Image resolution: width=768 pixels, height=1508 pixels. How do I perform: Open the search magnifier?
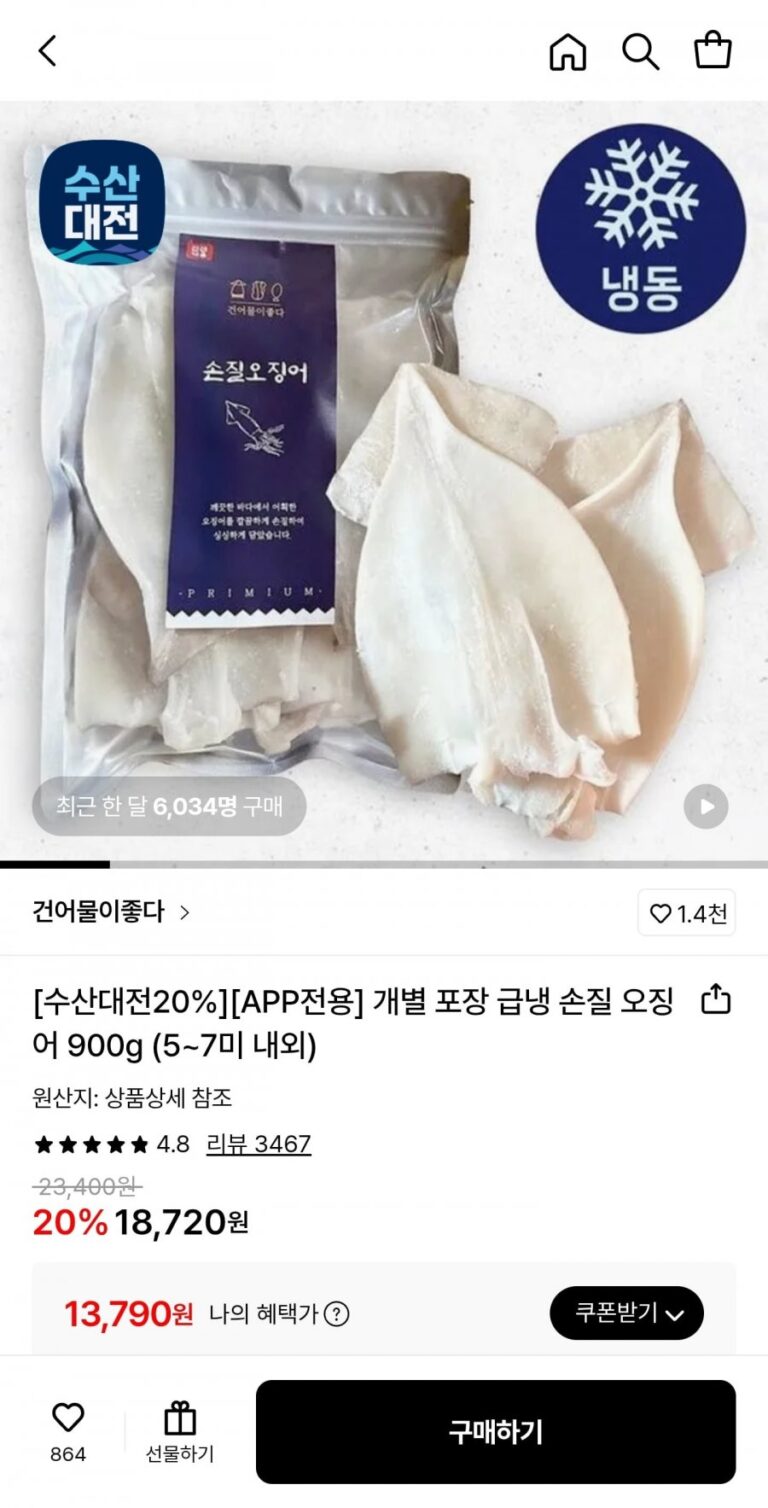coord(640,51)
